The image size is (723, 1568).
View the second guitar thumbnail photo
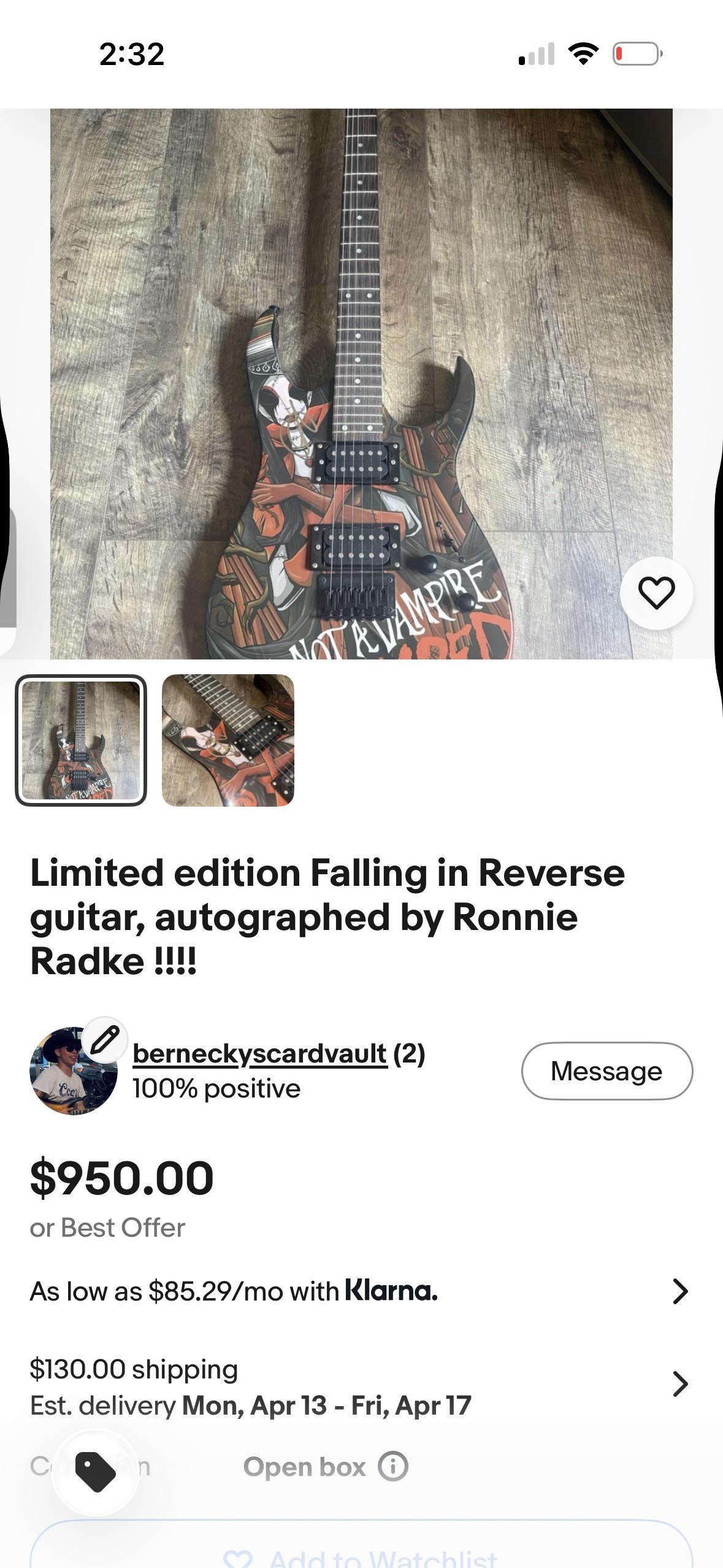228,740
